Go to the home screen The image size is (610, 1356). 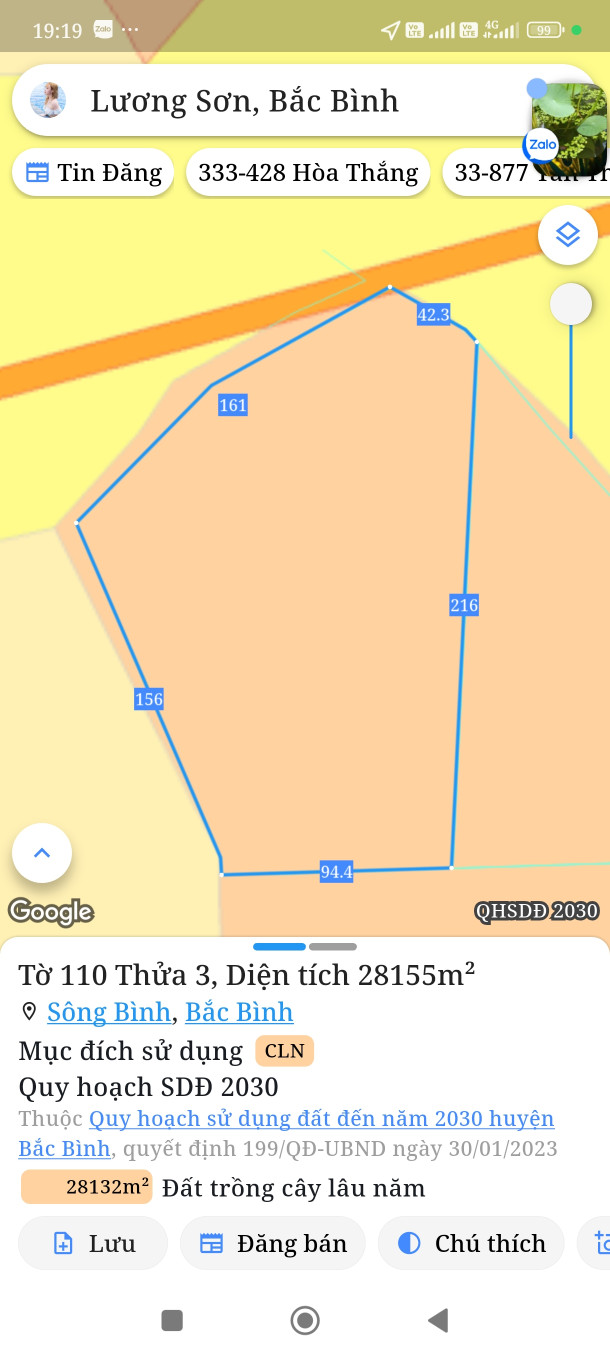pyautogui.click(x=305, y=1321)
